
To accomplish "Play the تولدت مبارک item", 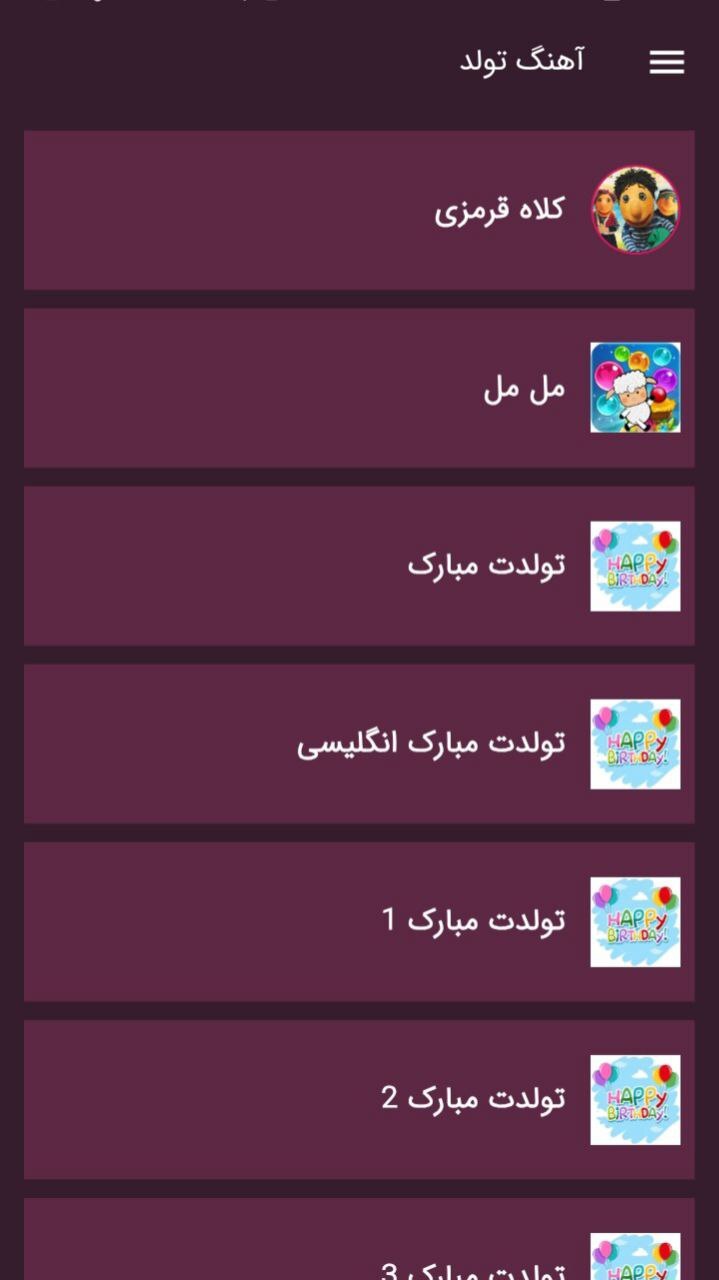I will coord(359,566).
